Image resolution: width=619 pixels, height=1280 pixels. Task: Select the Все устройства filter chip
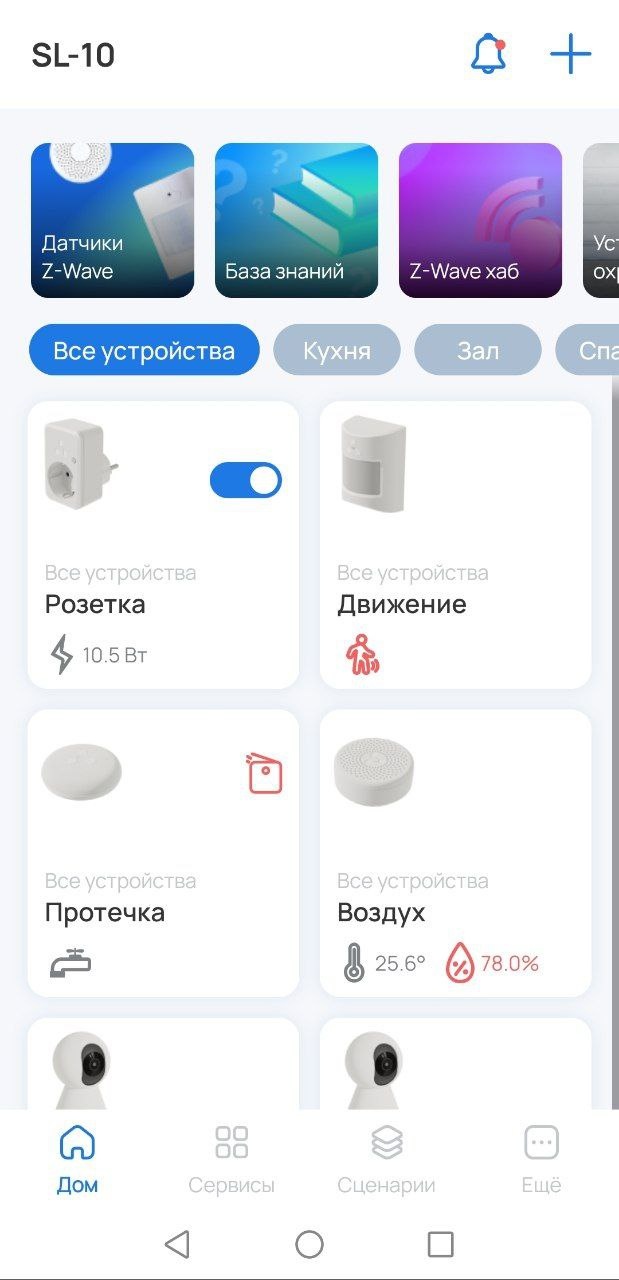(144, 351)
